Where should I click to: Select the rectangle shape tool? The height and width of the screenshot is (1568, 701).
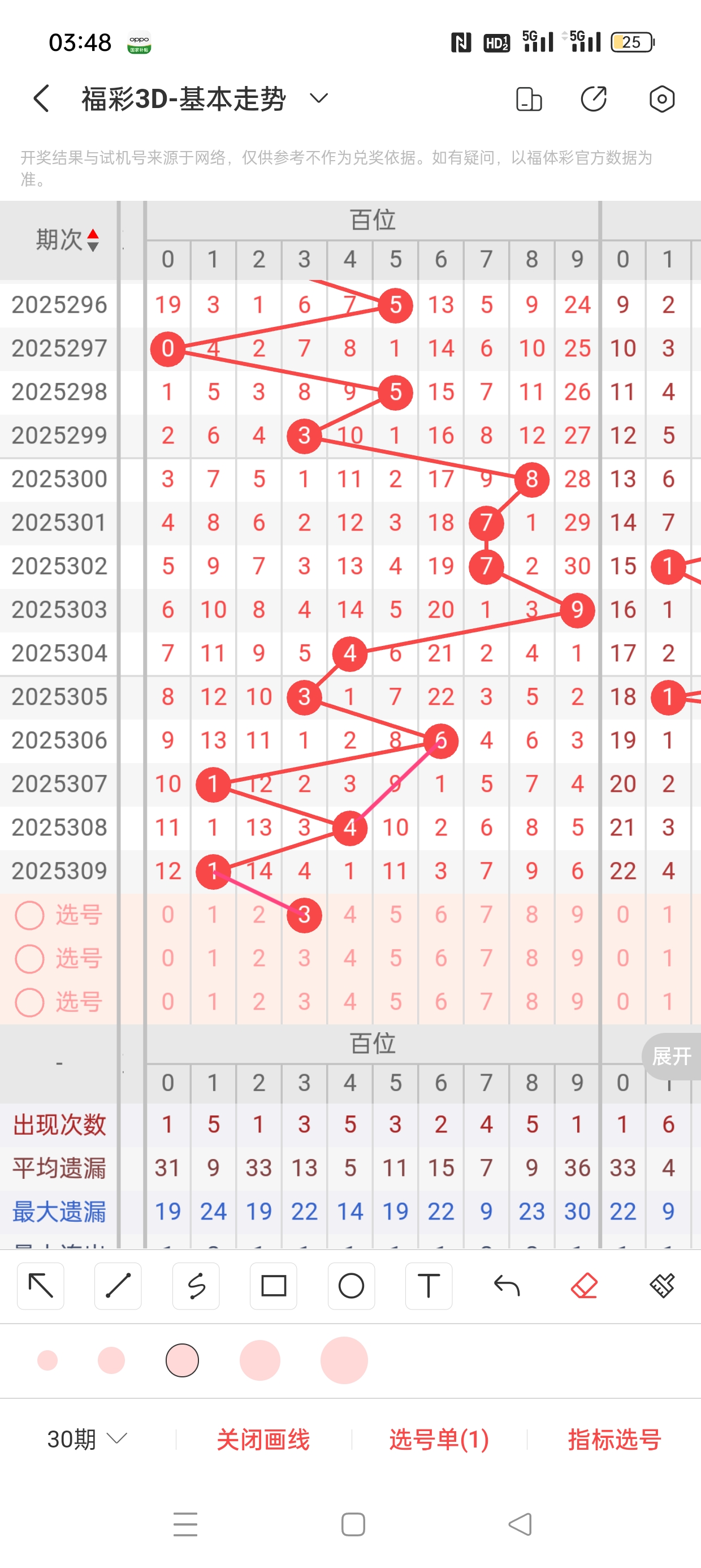tap(273, 1286)
